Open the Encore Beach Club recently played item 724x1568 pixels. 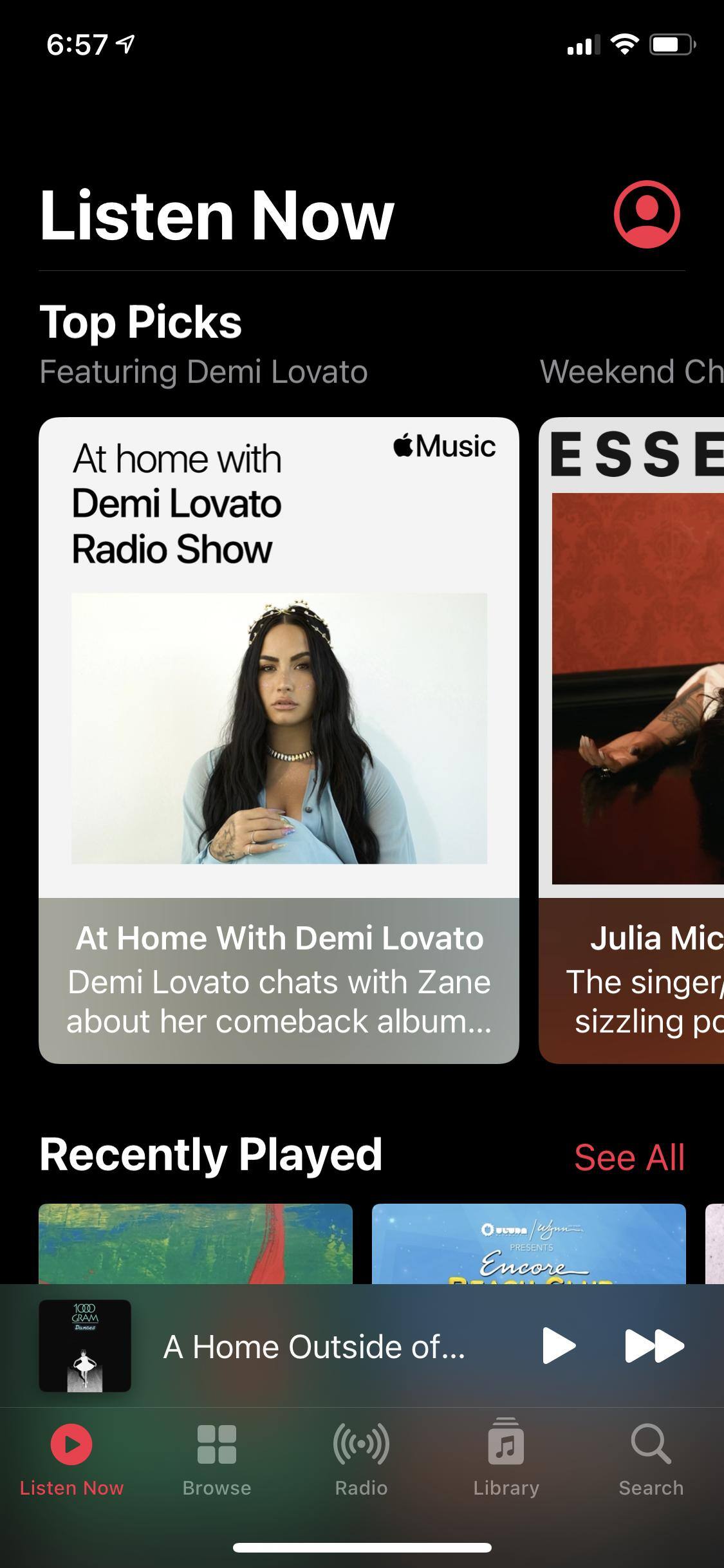[528, 1244]
